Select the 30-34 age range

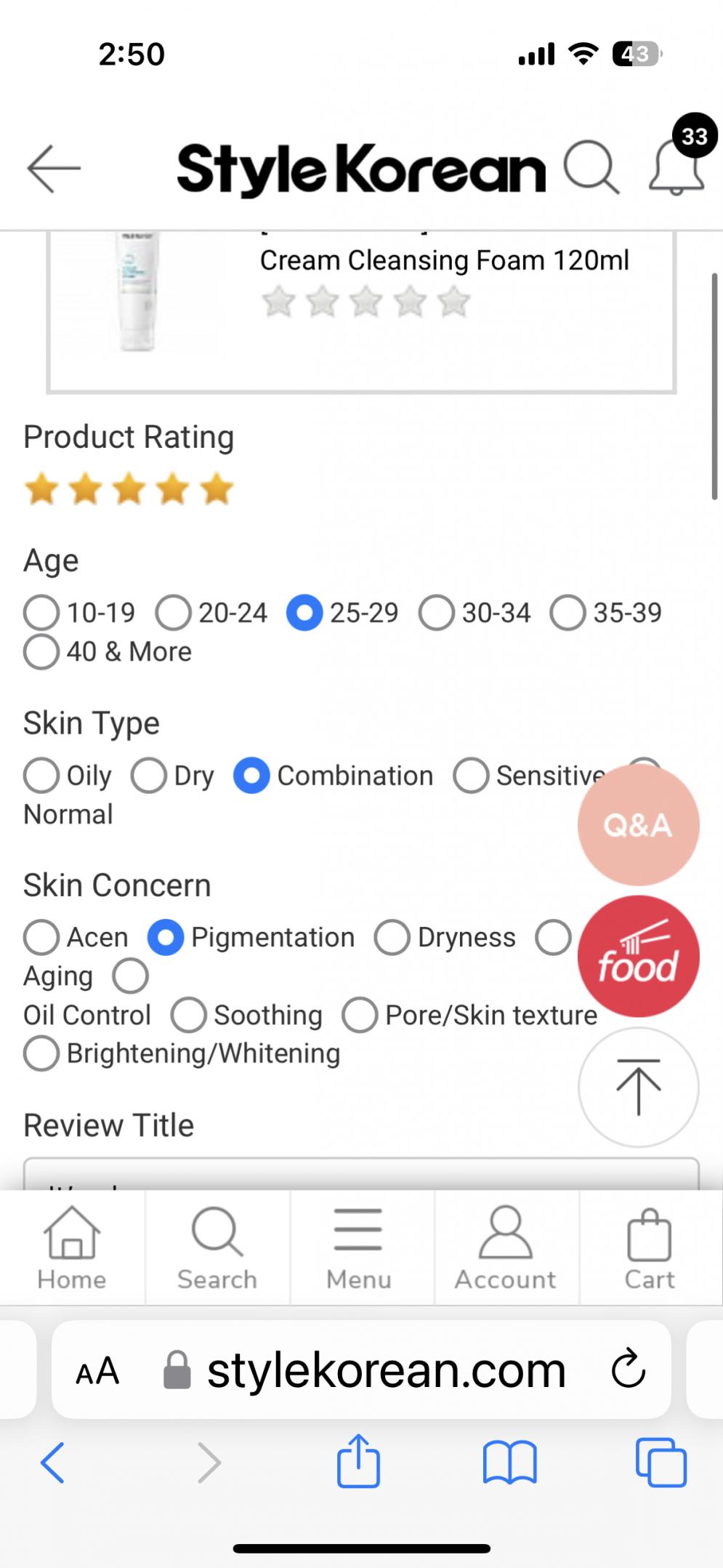[437, 612]
